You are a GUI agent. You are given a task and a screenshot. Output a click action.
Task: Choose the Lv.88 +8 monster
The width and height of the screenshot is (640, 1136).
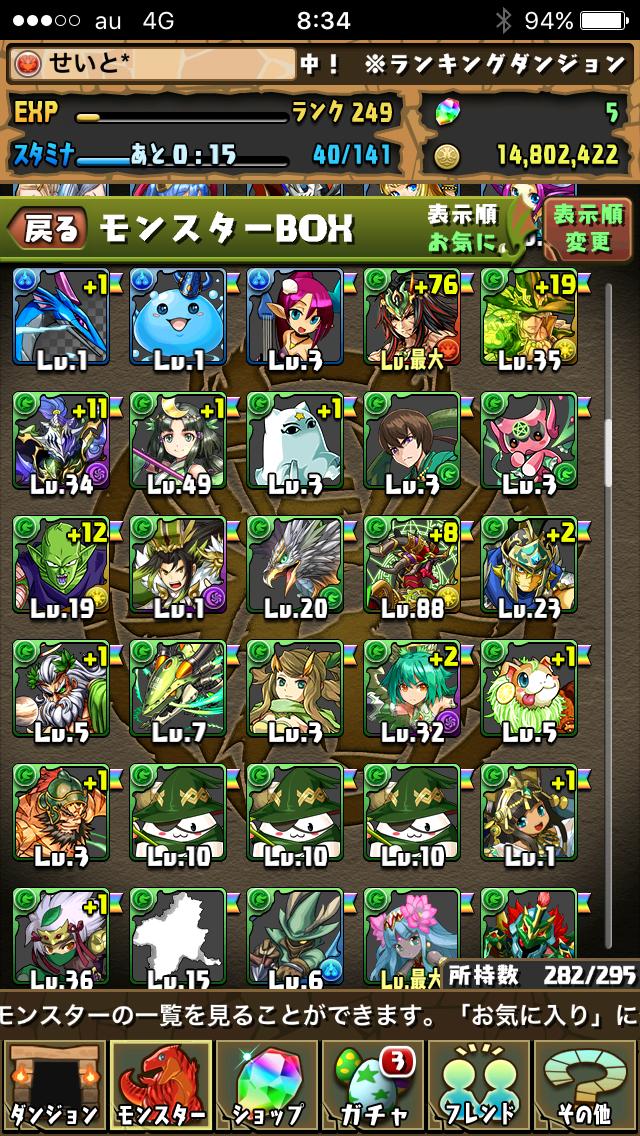(412, 564)
